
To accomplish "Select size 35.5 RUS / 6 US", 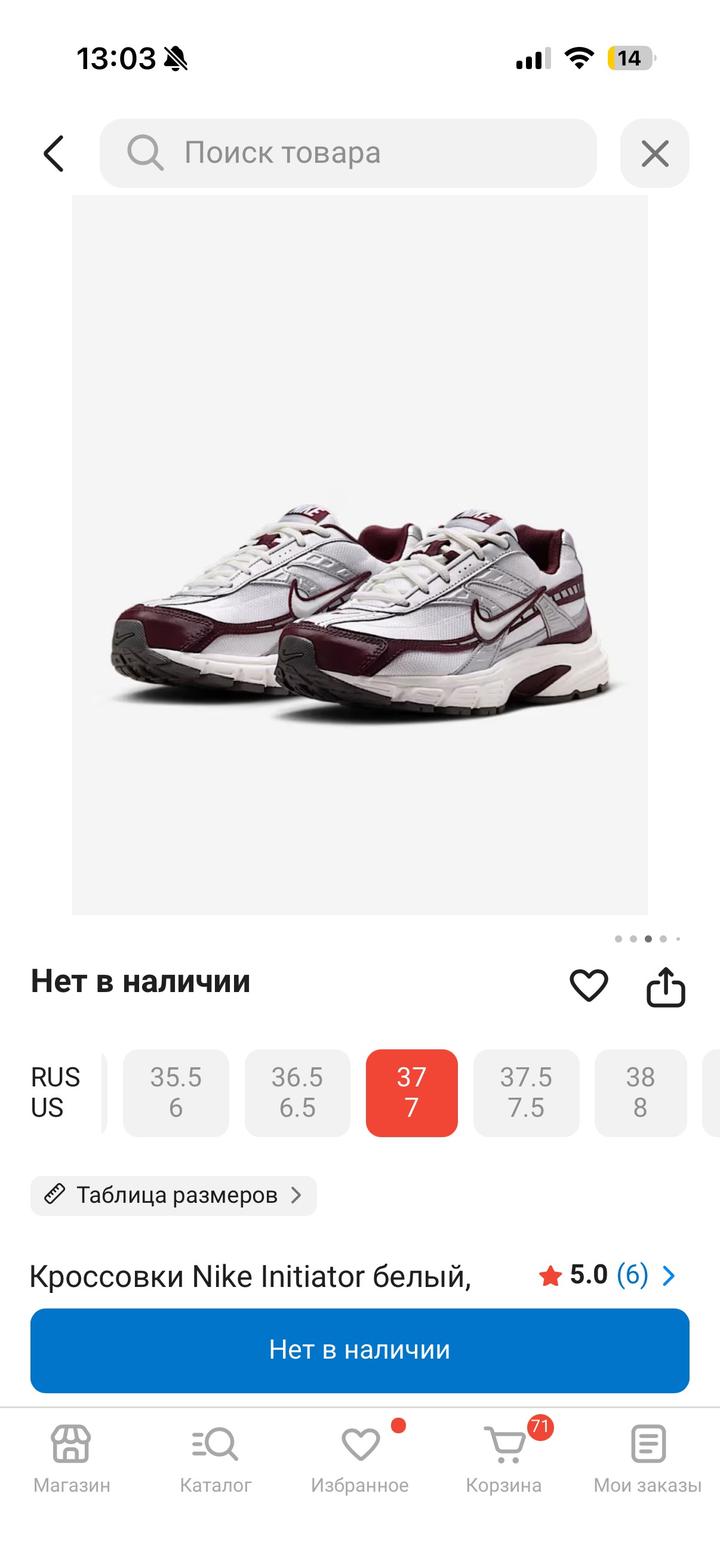I will 176,1092.
